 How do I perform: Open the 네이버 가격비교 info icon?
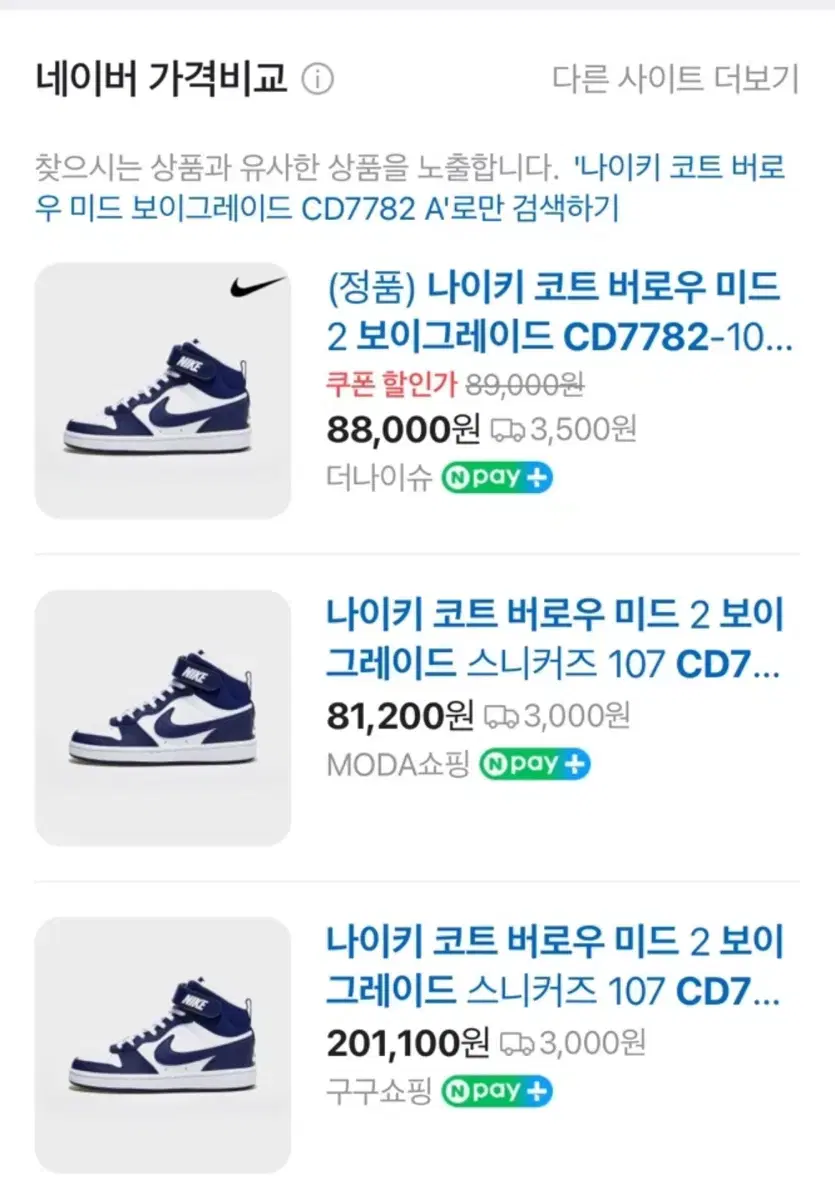(317, 79)
